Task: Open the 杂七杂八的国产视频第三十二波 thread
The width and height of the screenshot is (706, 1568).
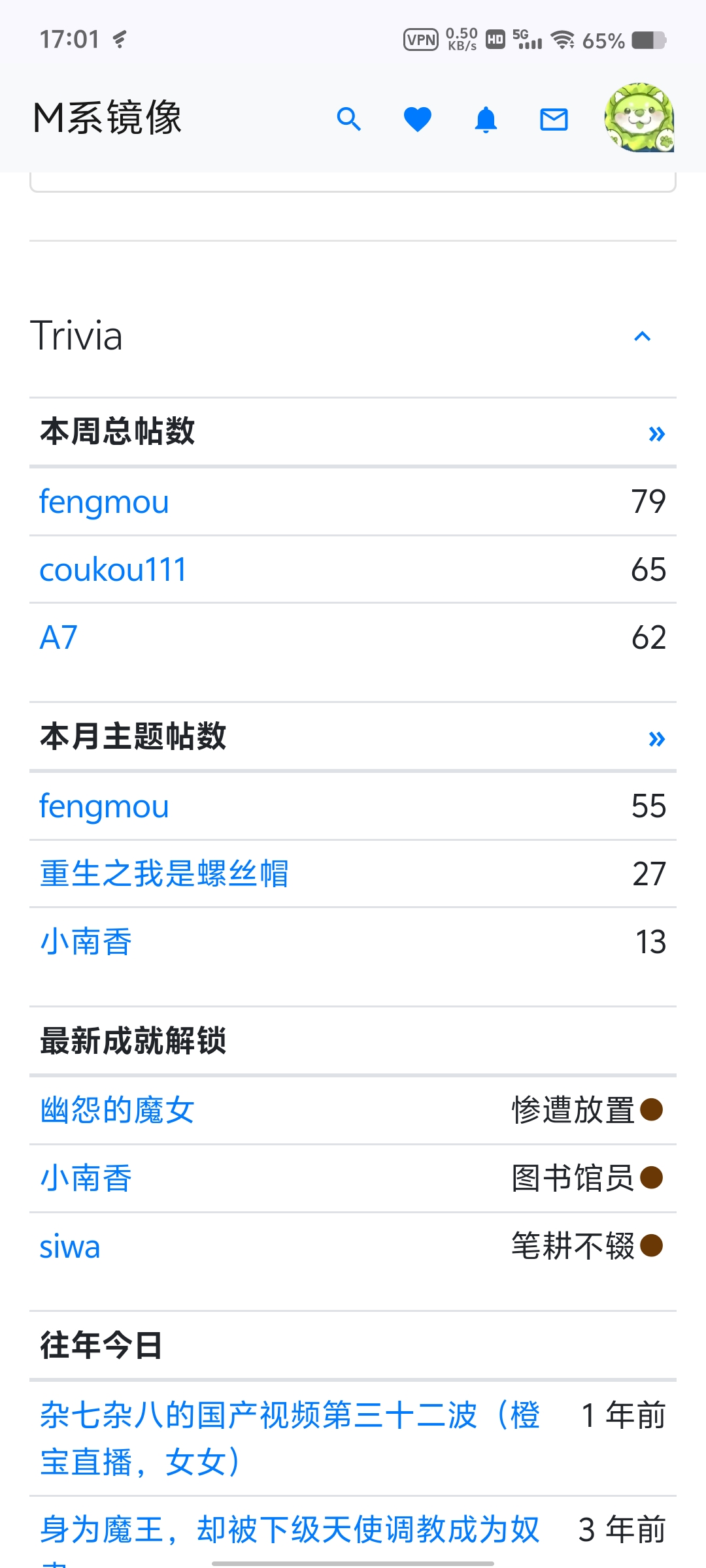Action: [290, 1439]
